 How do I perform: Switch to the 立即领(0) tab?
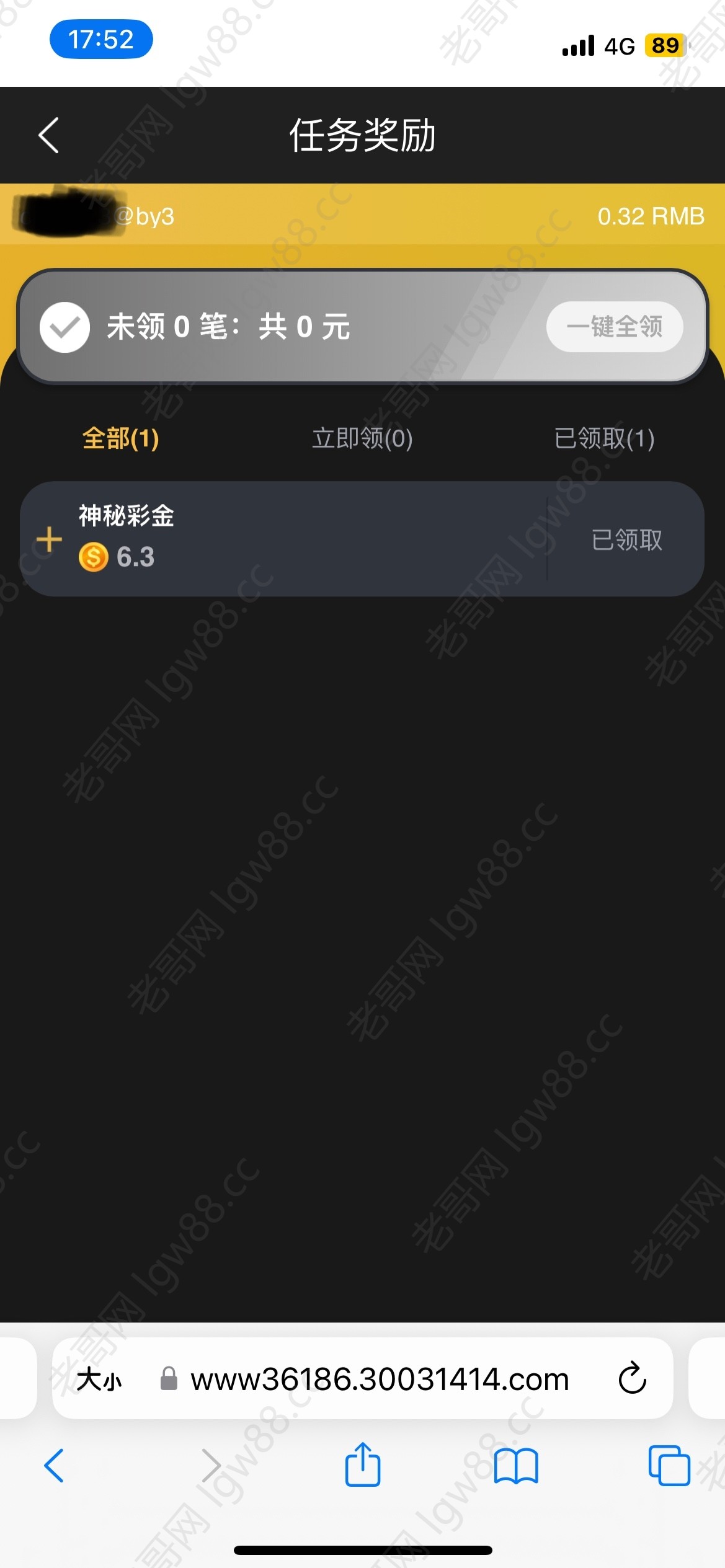point(362,439)
